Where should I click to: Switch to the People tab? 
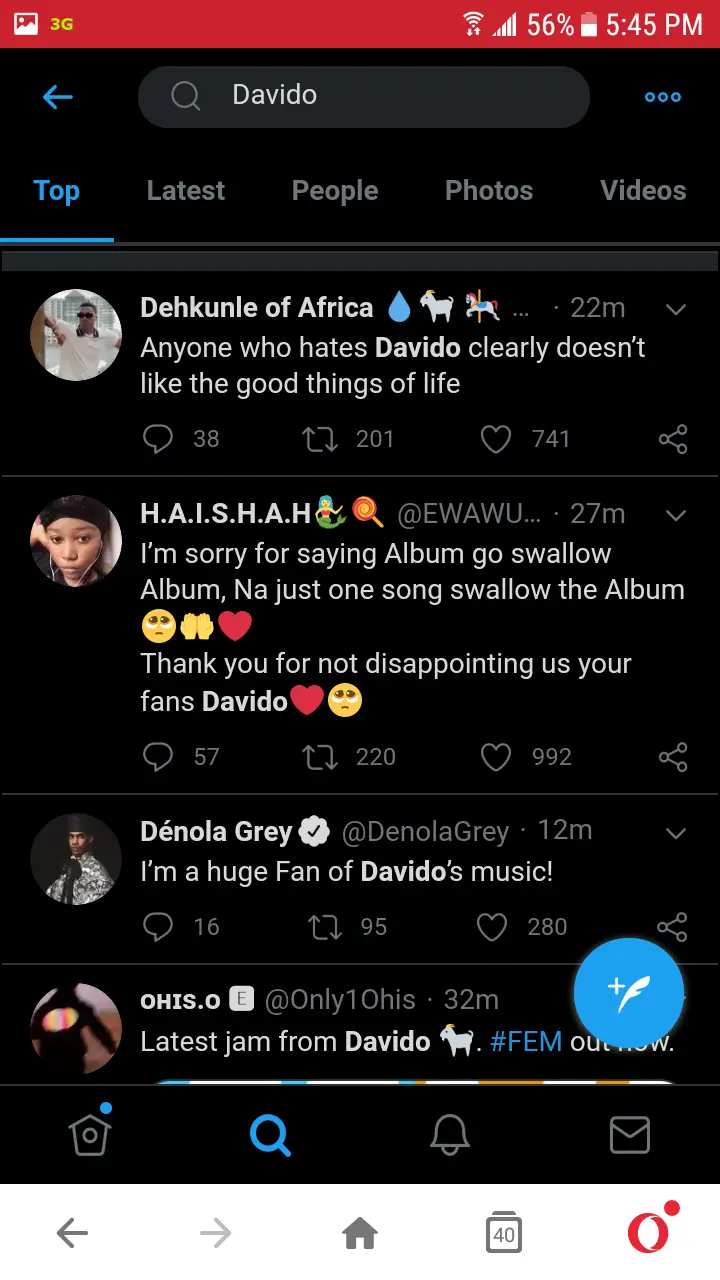(x=335, y=191)
